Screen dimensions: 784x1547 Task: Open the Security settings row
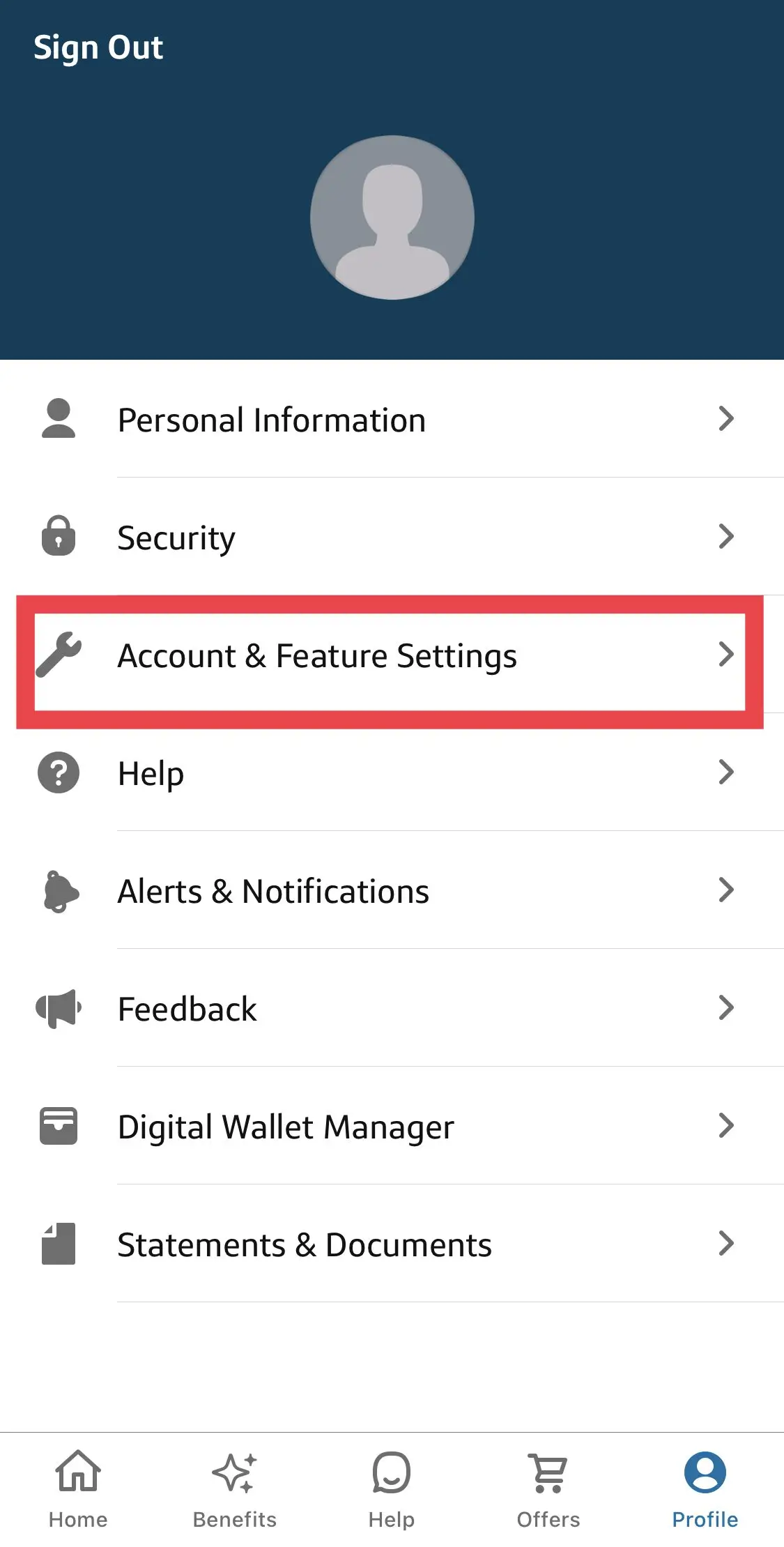pos(390,538)
